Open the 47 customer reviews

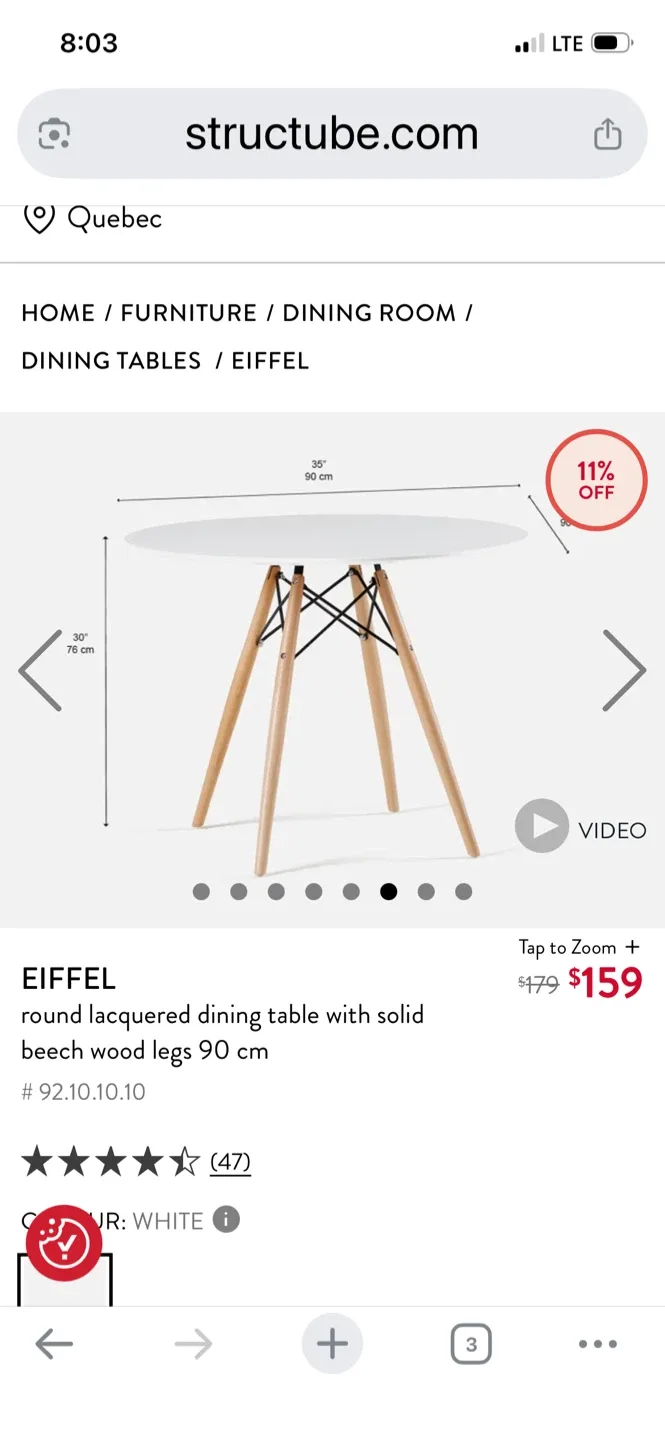pos(230,1161)
